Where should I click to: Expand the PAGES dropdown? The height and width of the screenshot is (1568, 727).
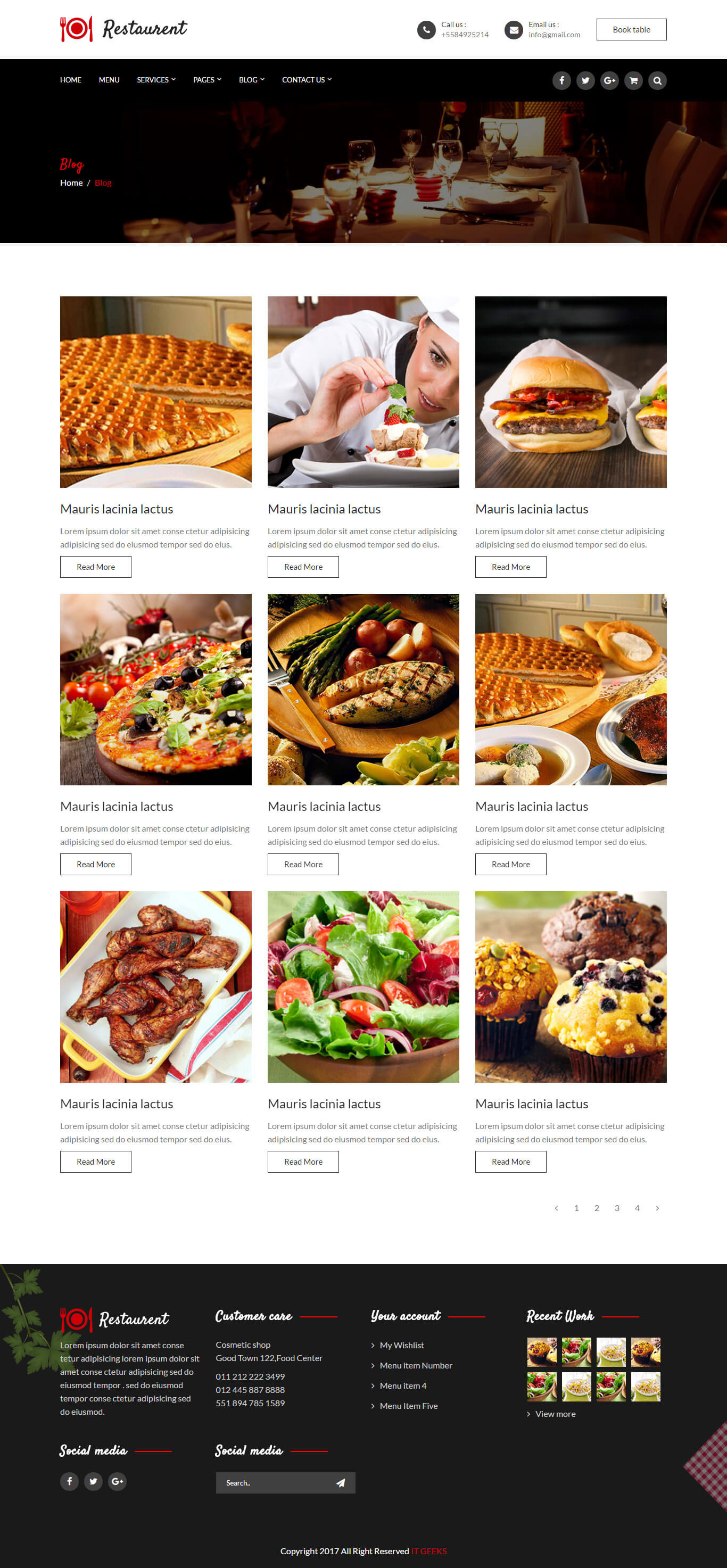[x=207, y=80]
